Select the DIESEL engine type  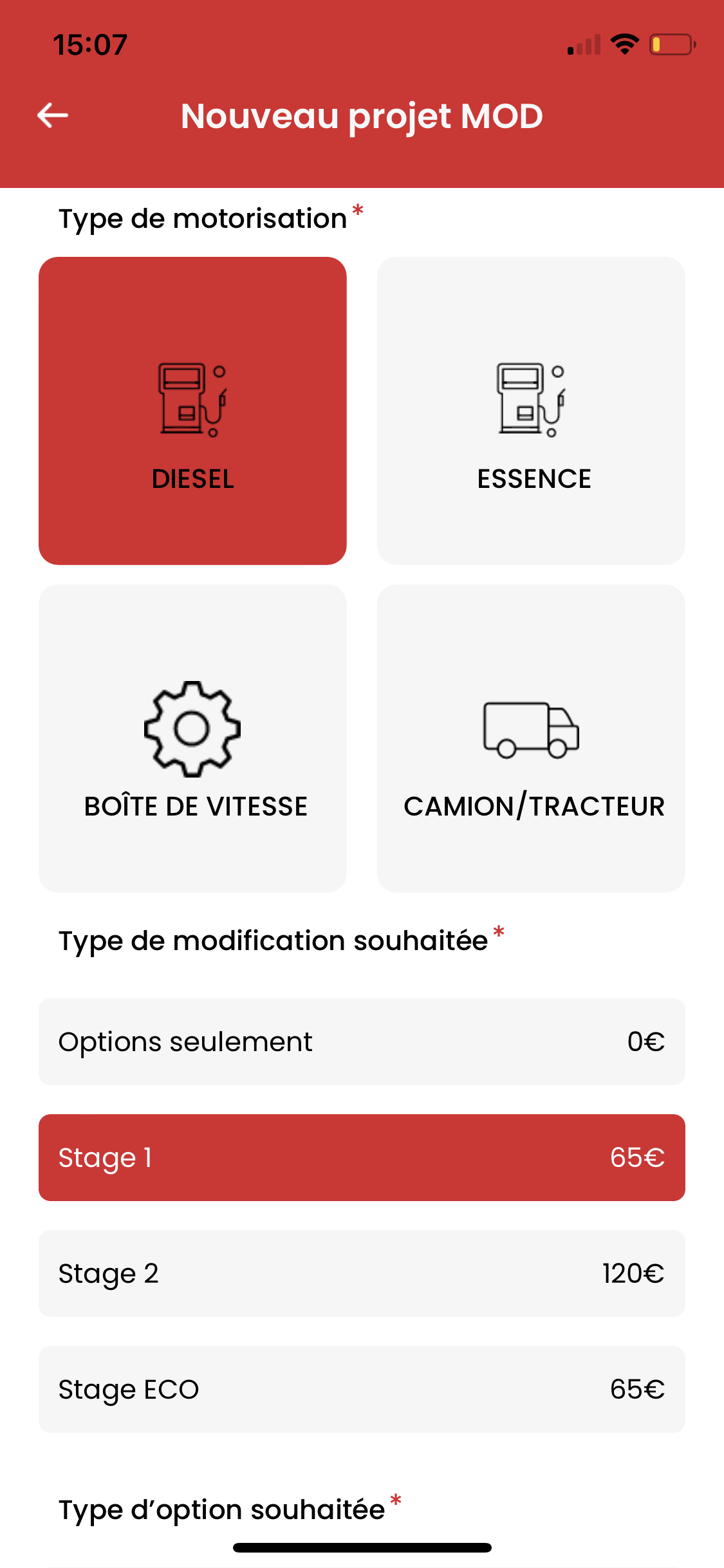192,411
